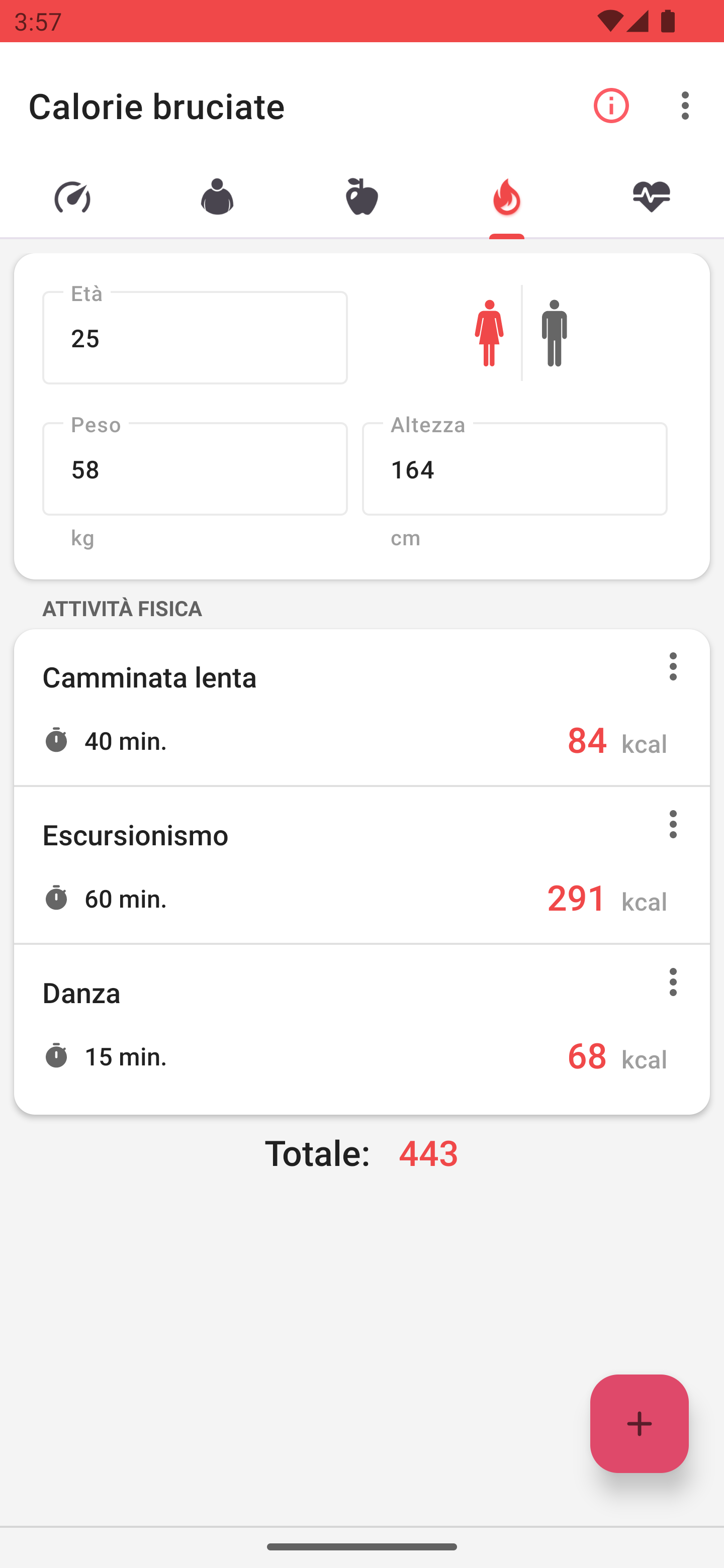Select male gender icon
The width and height of the screenshot is (724, 1568).
(x=554, y=333)
